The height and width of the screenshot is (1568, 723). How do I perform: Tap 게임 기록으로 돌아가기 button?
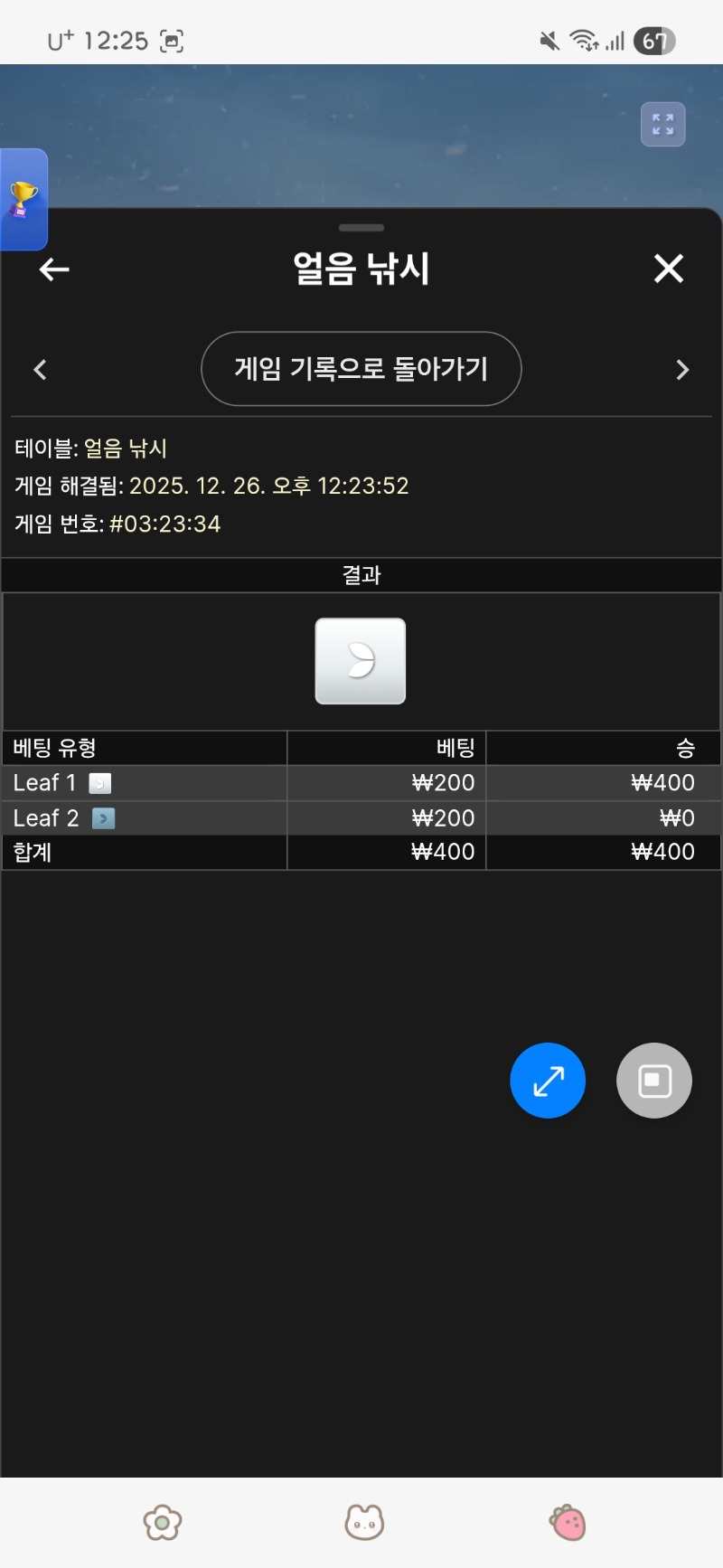point(361,369)
